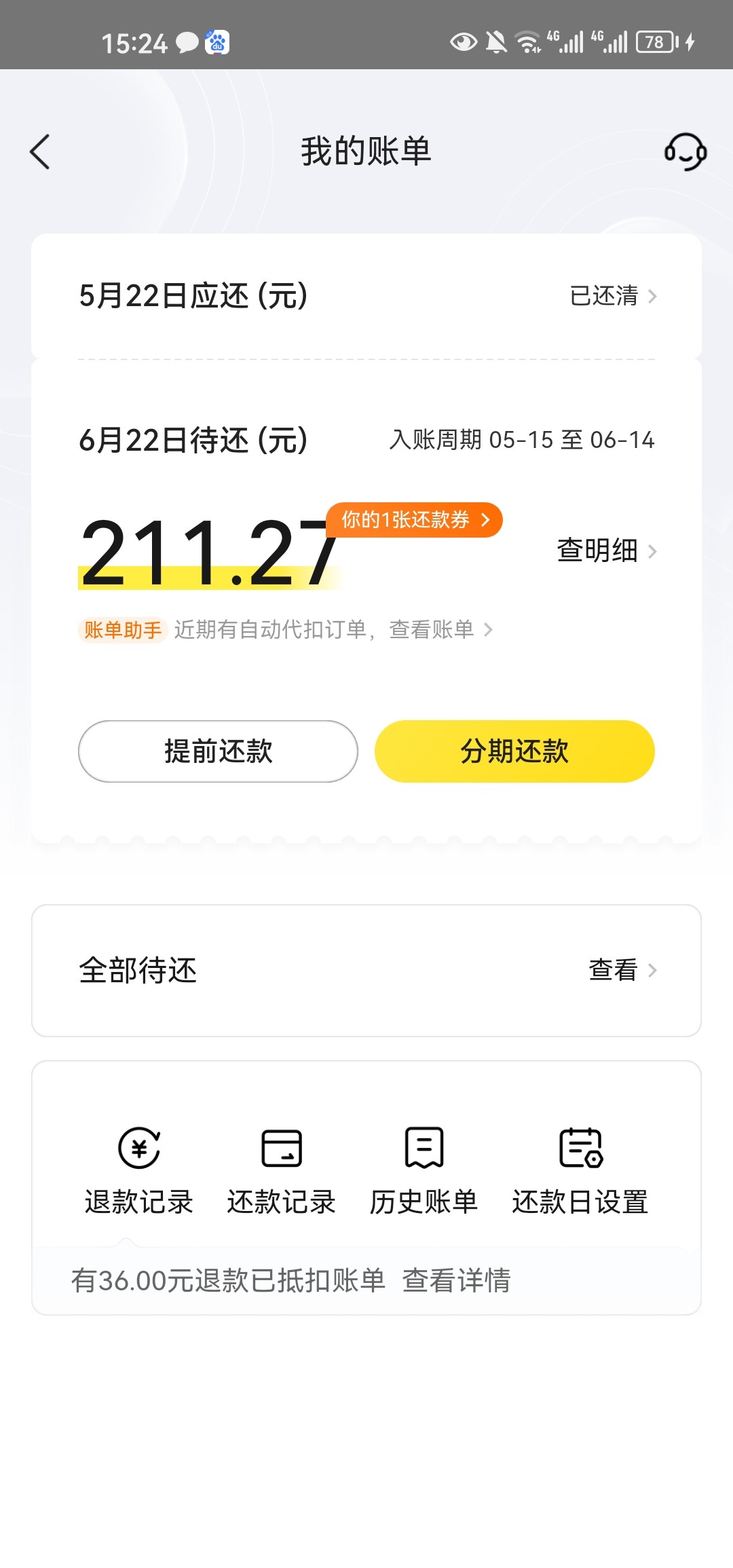Tap 查看详情 for the 36.00元 refund
Image resolution: width=733 pixels, height=1568 pixels.
pos(456,1281)
